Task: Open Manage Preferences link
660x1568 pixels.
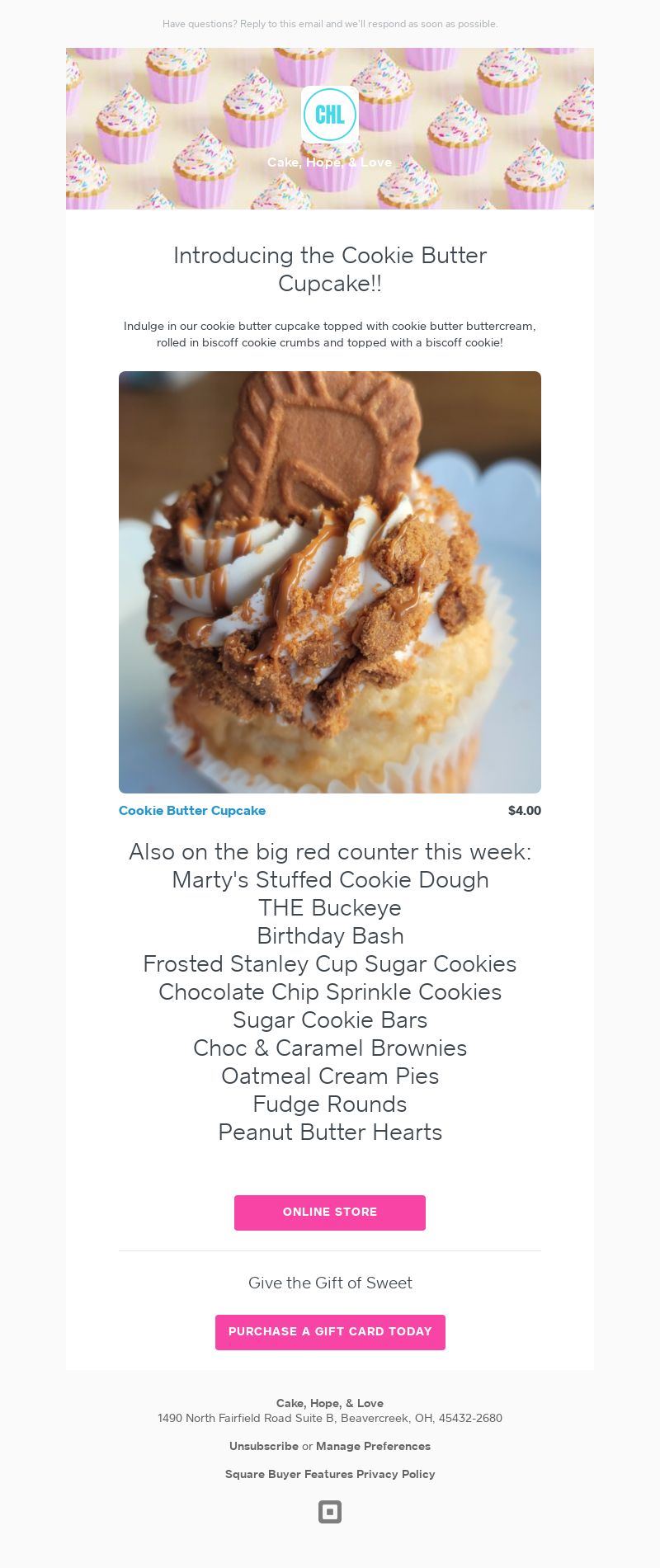Action: pyautogui.click(x=373, y=1445)
